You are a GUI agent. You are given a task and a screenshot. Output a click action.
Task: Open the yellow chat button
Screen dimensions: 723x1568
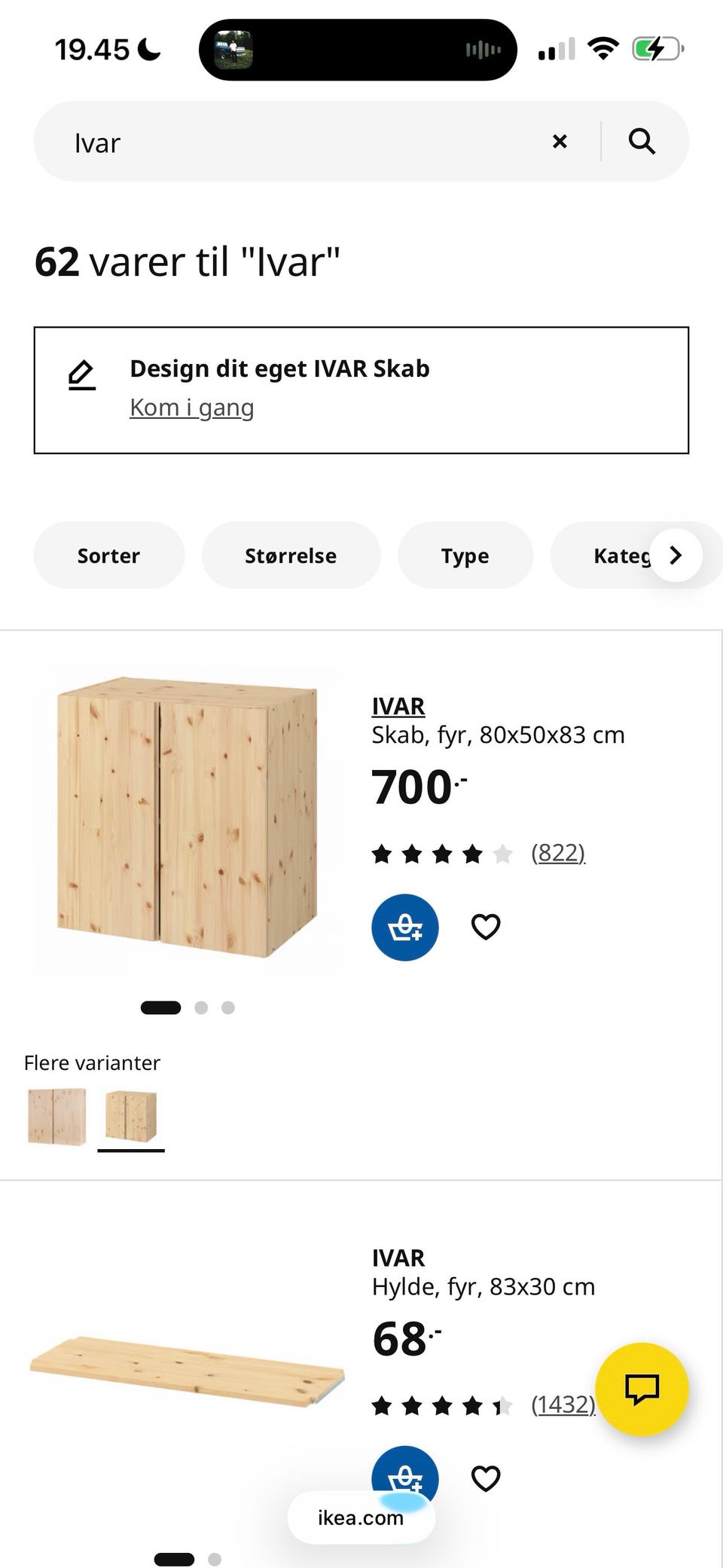(x=642, y=1389)
